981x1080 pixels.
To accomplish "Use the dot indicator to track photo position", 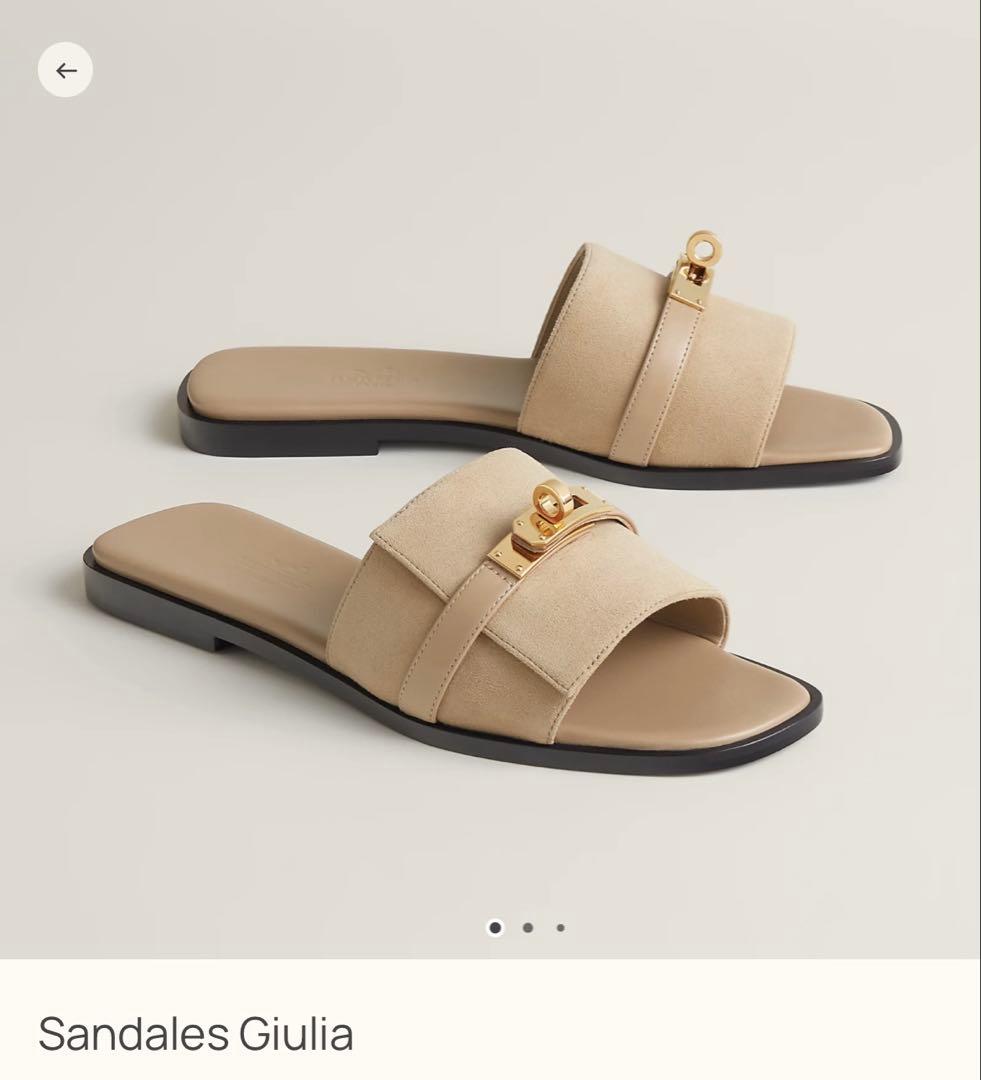I will tap(529, 930).
